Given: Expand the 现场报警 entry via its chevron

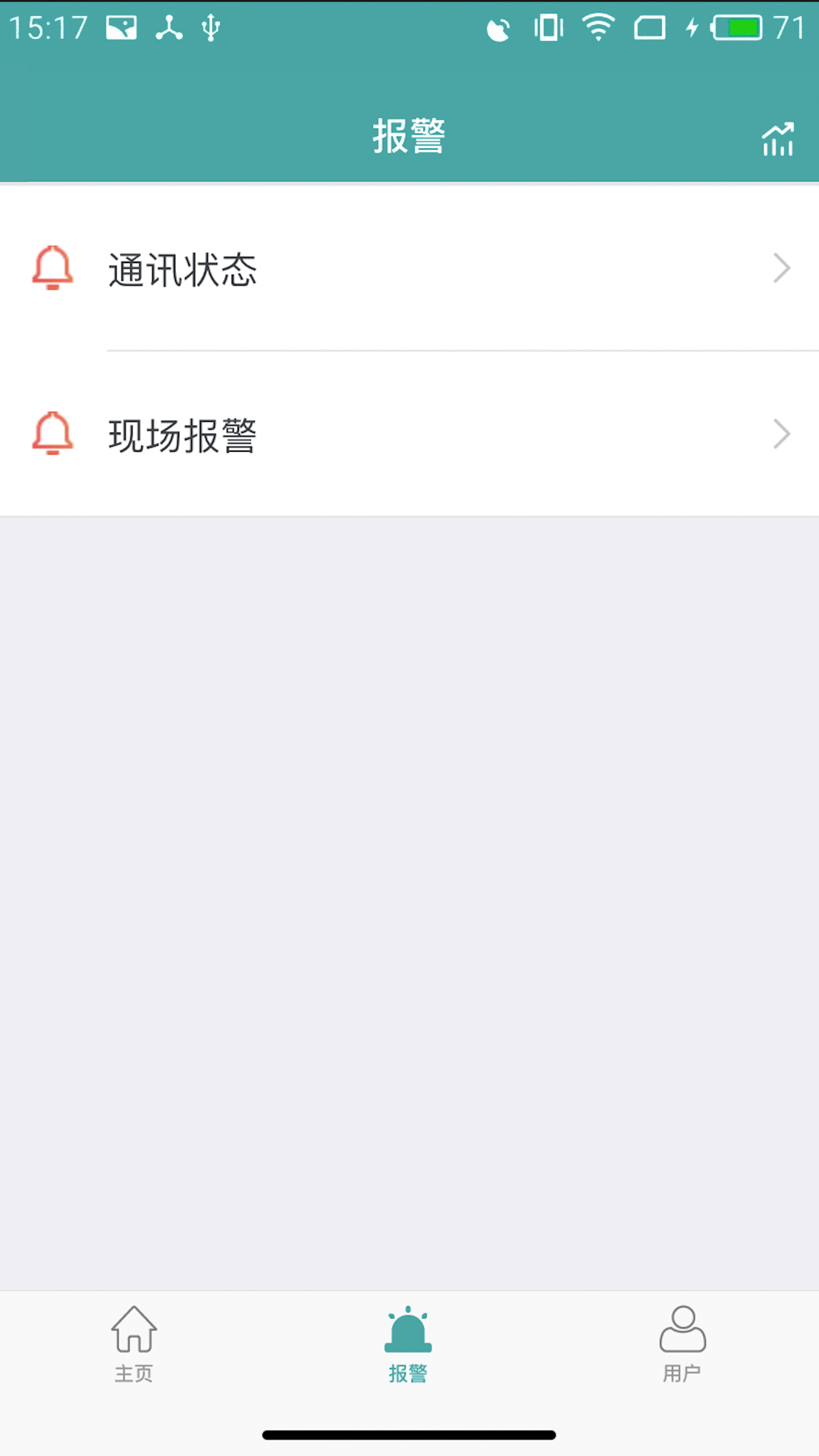Looking at the screenshot, I should pos(782,434).
